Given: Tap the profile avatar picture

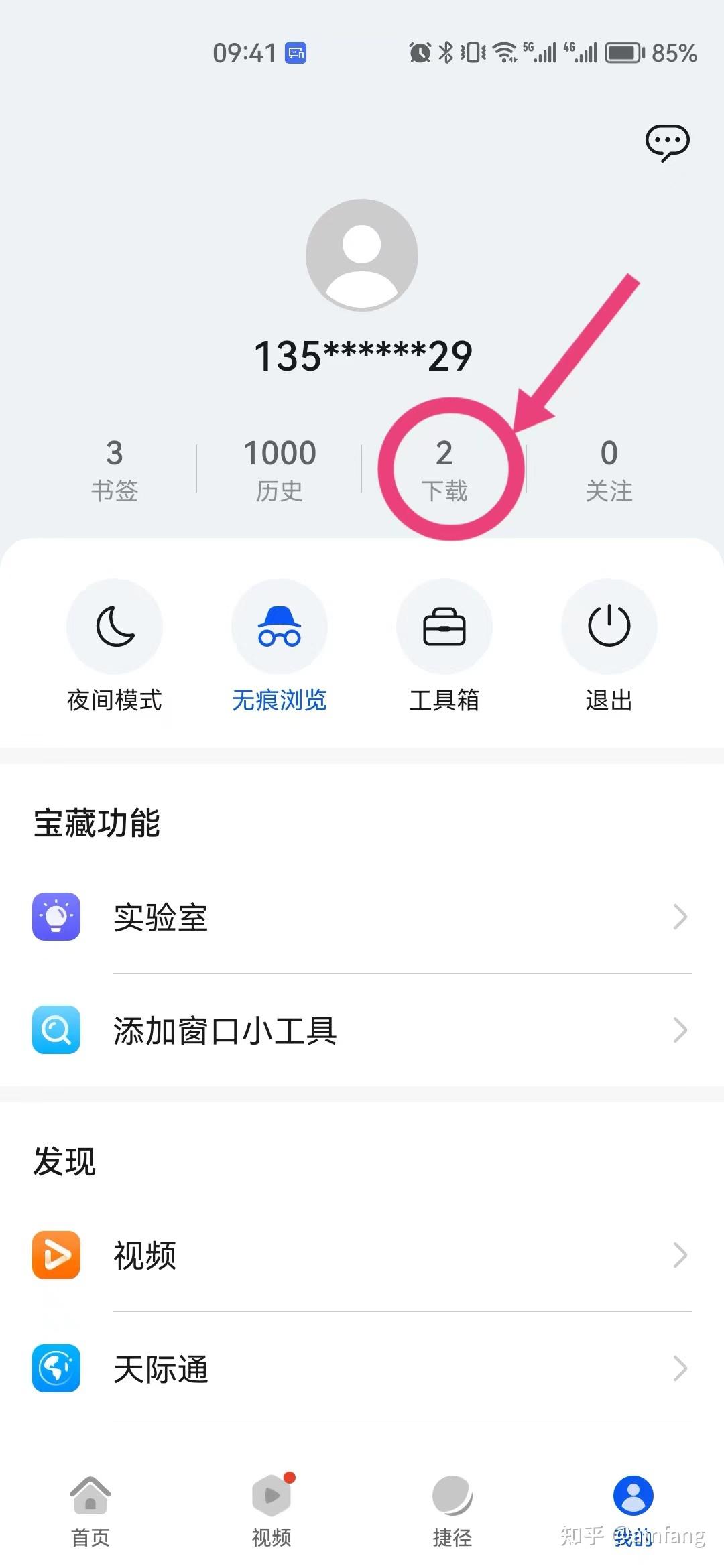Looking at the screenshot, I should point(362,255).
